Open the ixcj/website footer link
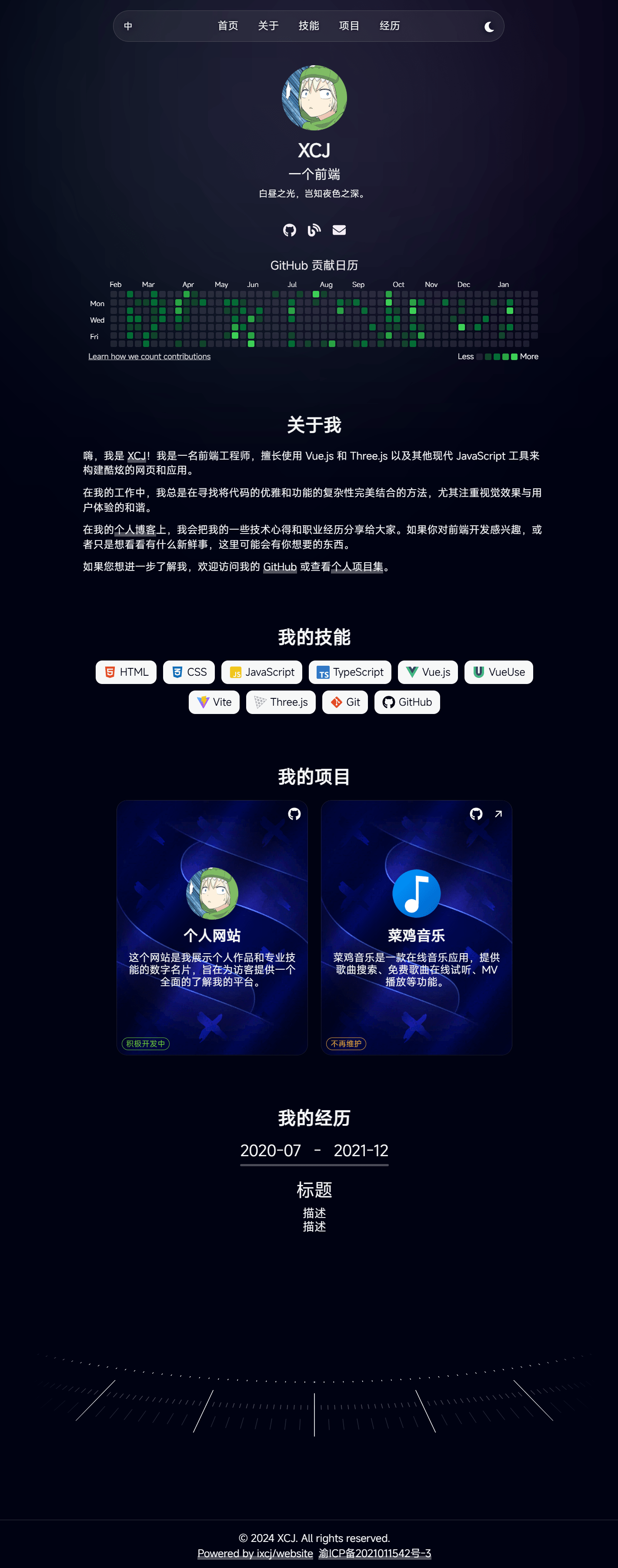Image resolution: width=618 pixels, height=1568 pixels. (255, 1553)
